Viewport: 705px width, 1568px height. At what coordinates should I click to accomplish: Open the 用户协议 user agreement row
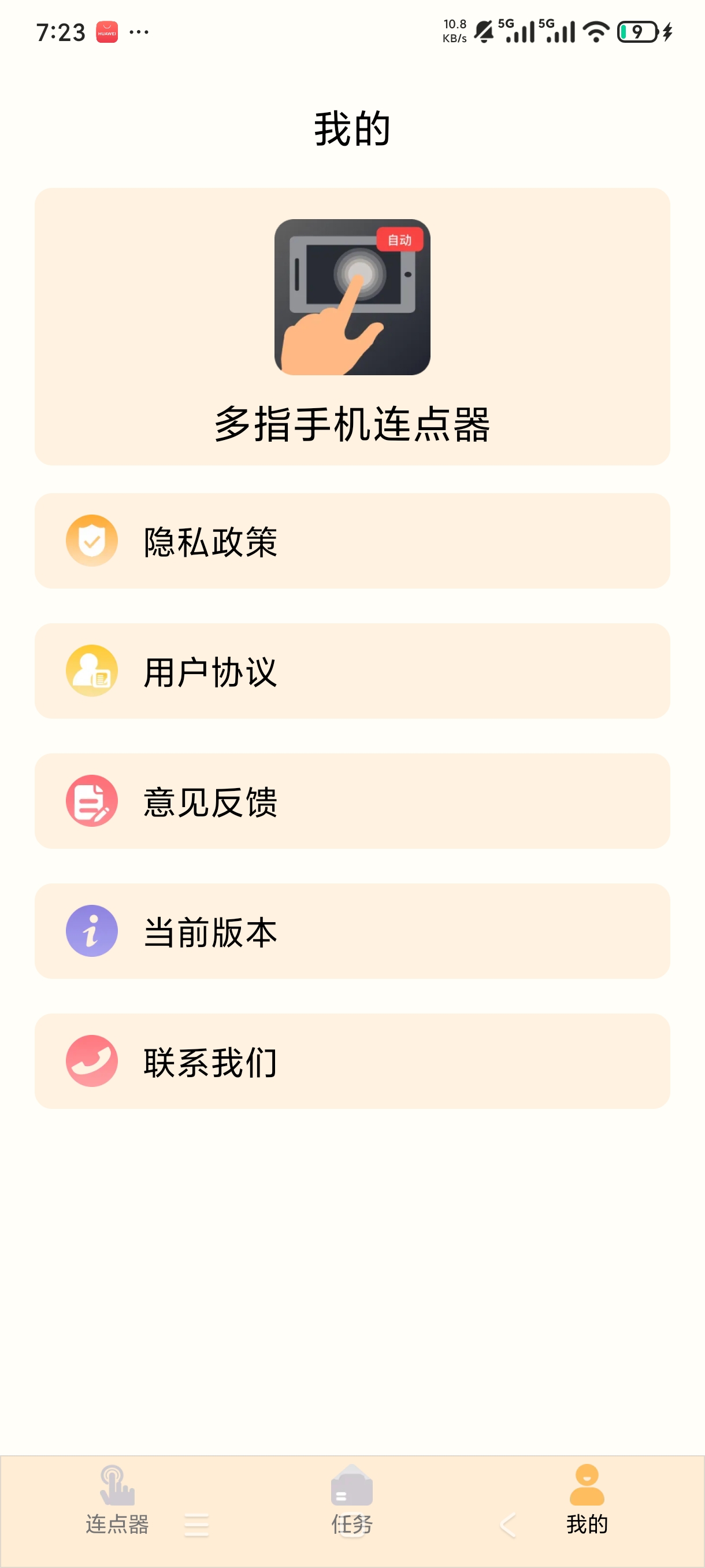point(352,671)
